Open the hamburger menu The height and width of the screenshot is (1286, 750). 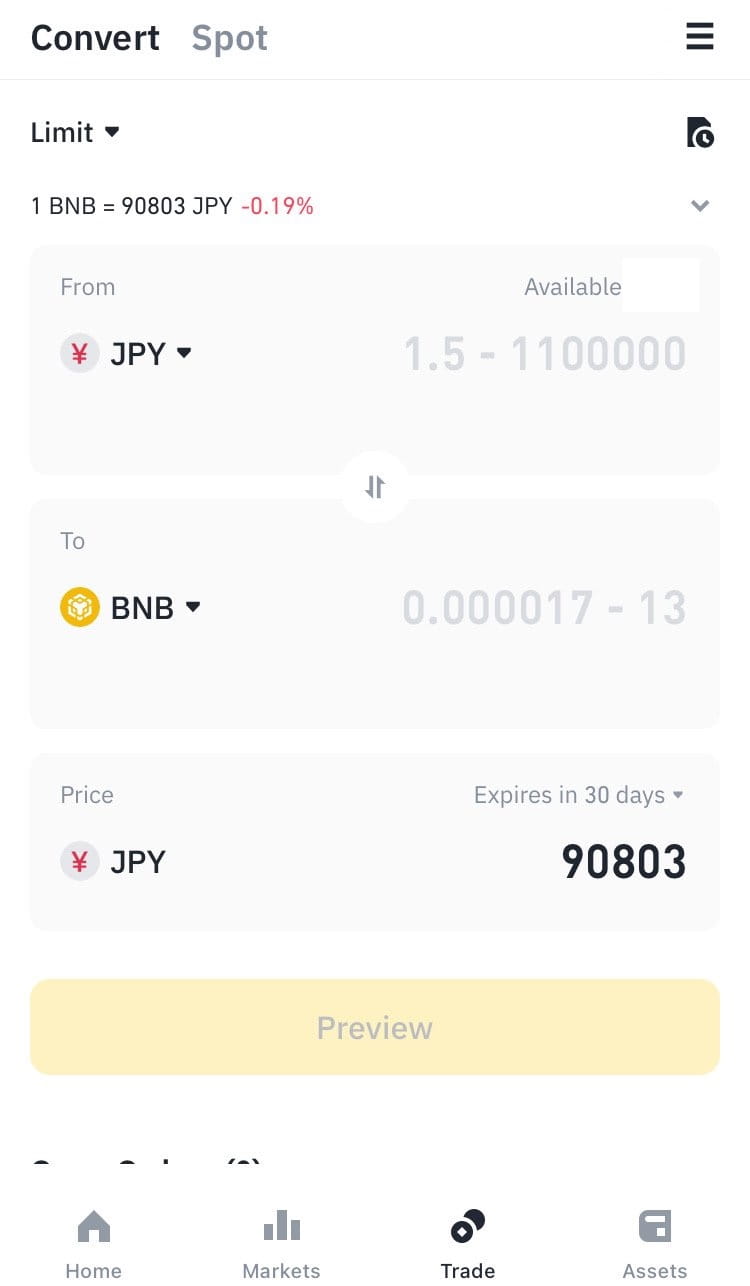pyautogui.click(x=699, y=37)
